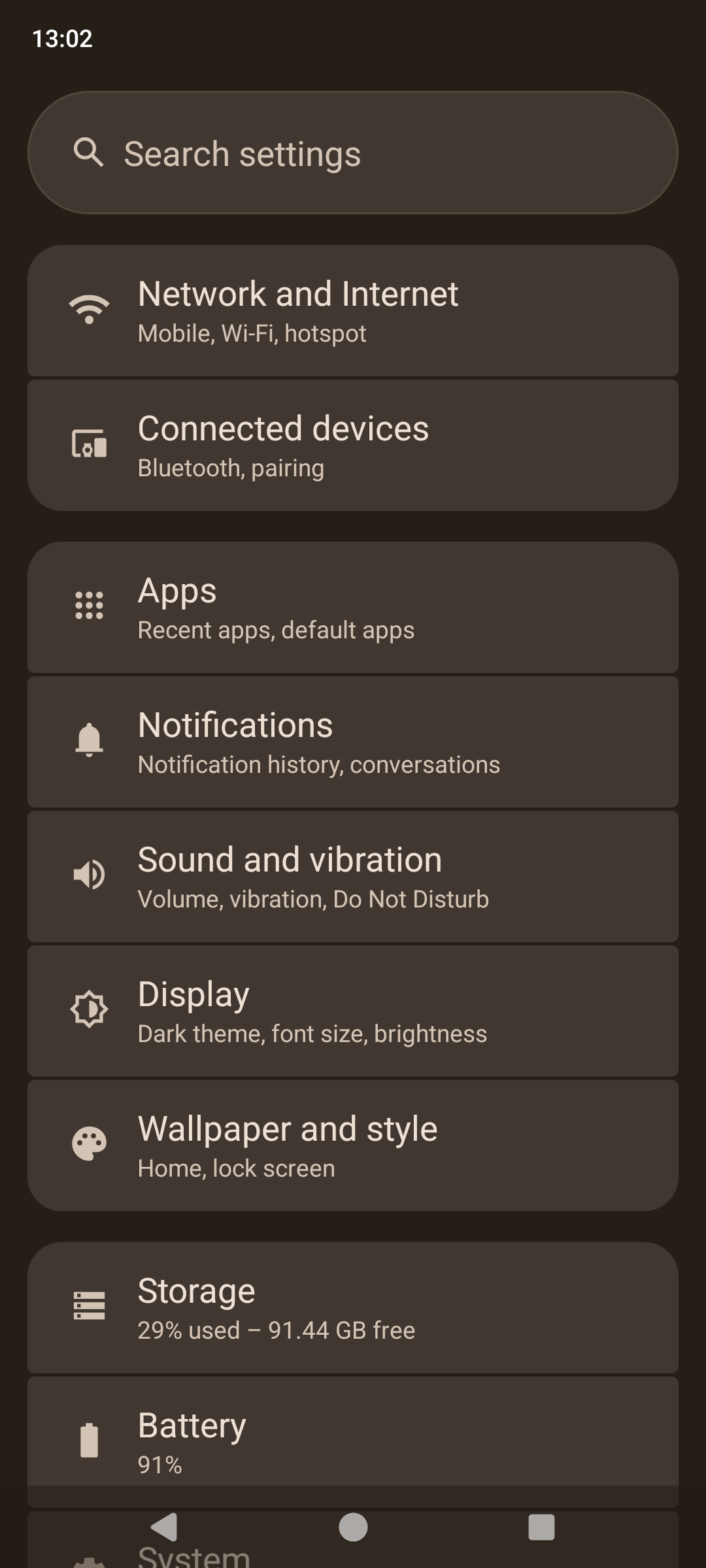Open the Search settings field
The image size is (706, 1568).
[x=353, y=153]
